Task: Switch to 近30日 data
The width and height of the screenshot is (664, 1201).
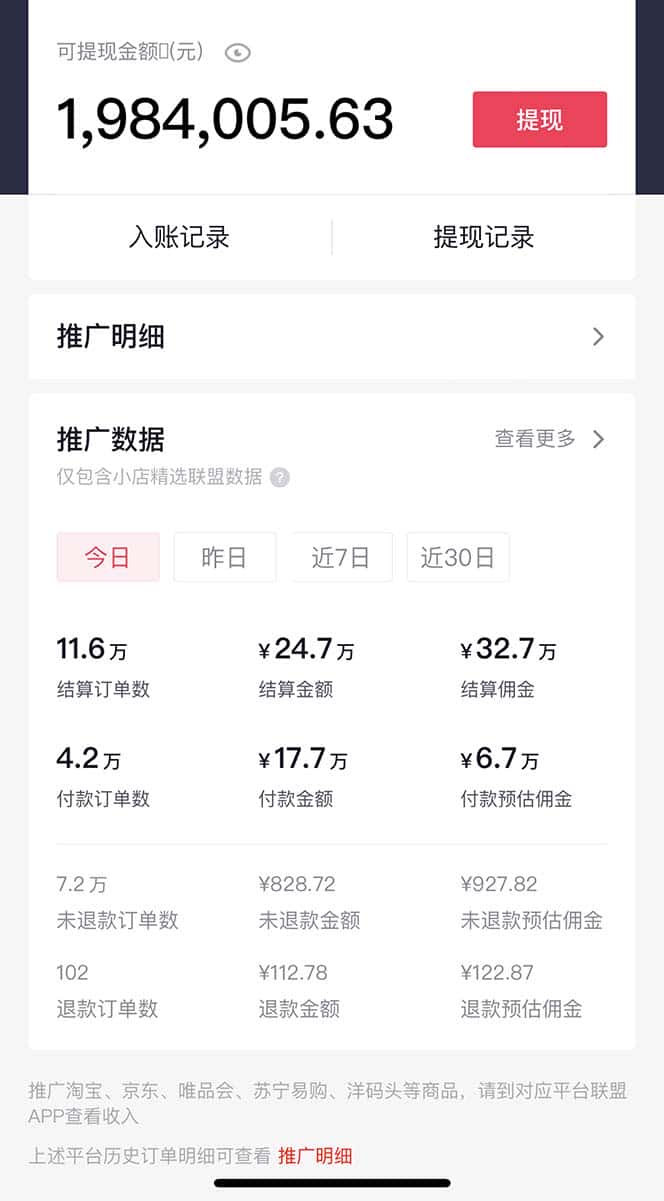Action: pos(457,557)
